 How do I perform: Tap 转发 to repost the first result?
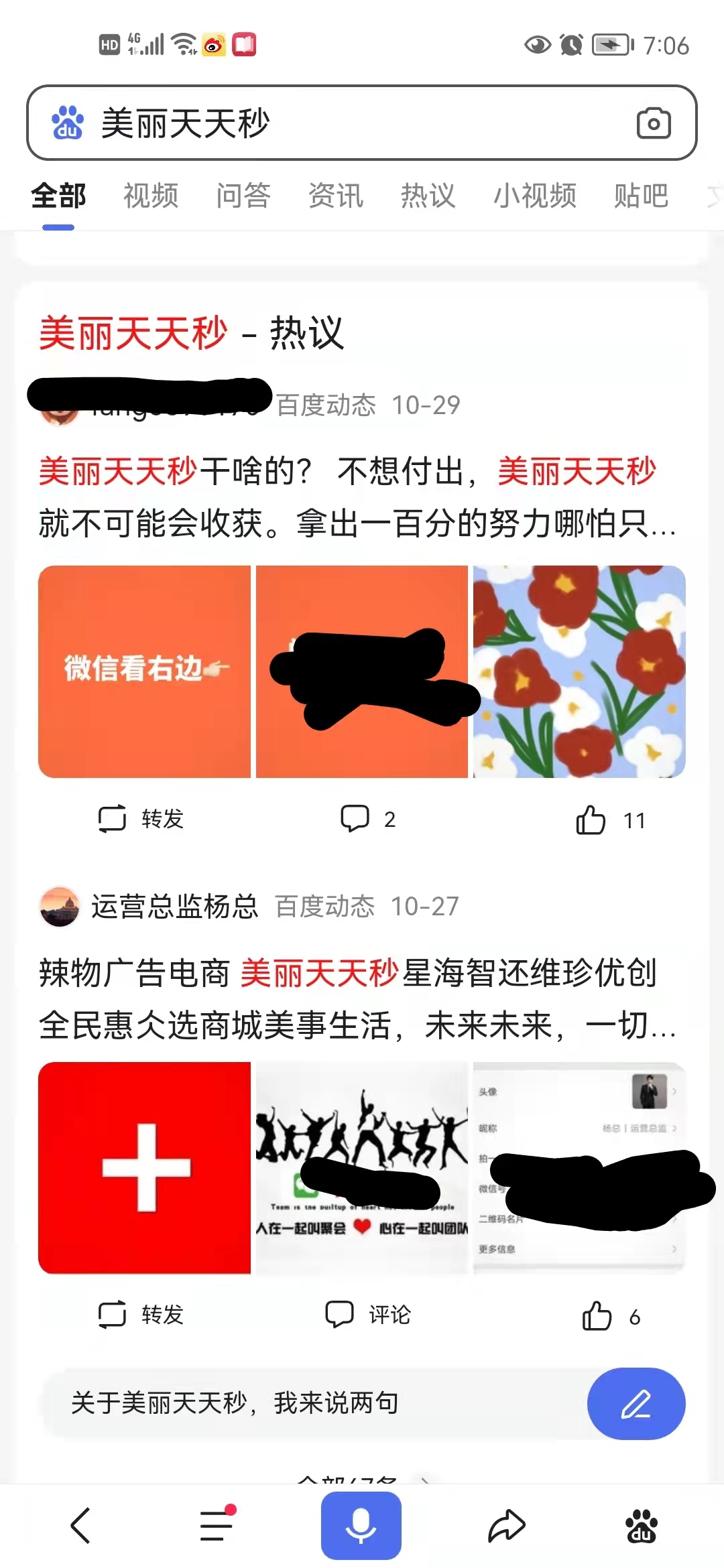[139, 818]
